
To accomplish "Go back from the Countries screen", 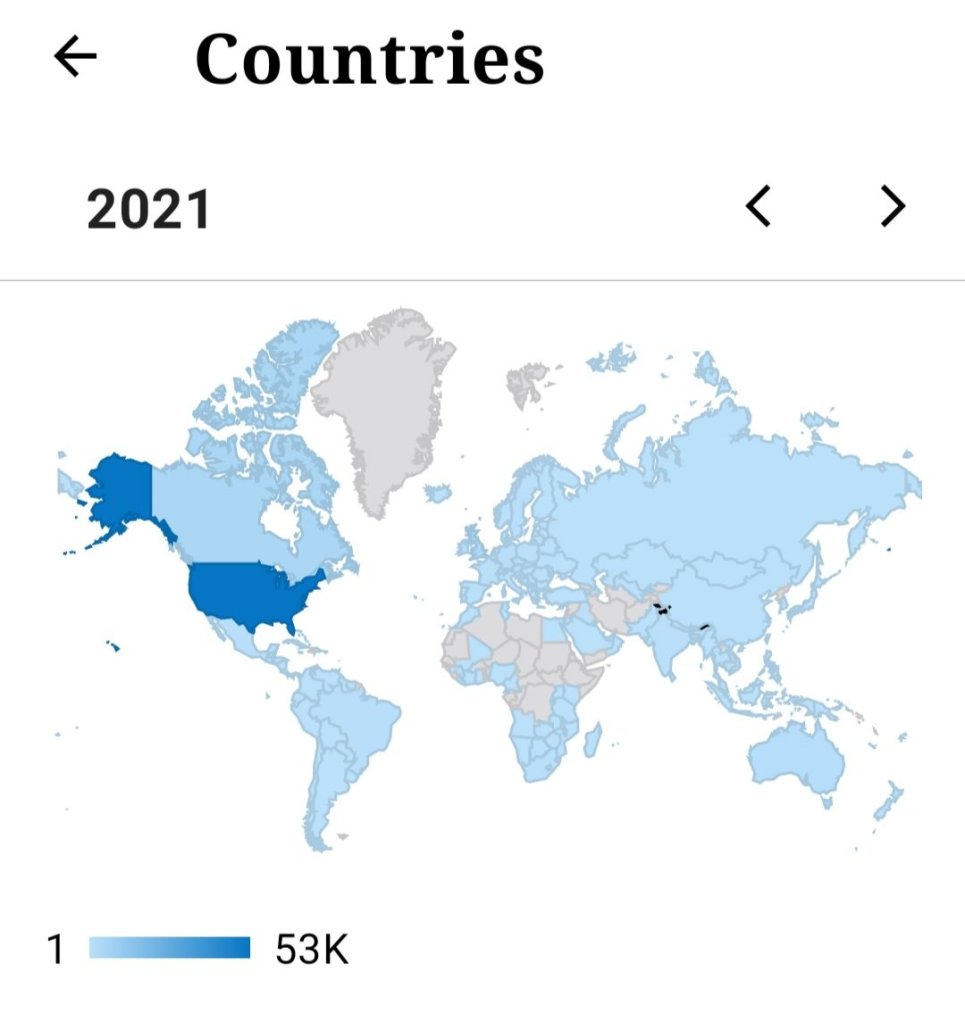I will (x=75, y=58).
